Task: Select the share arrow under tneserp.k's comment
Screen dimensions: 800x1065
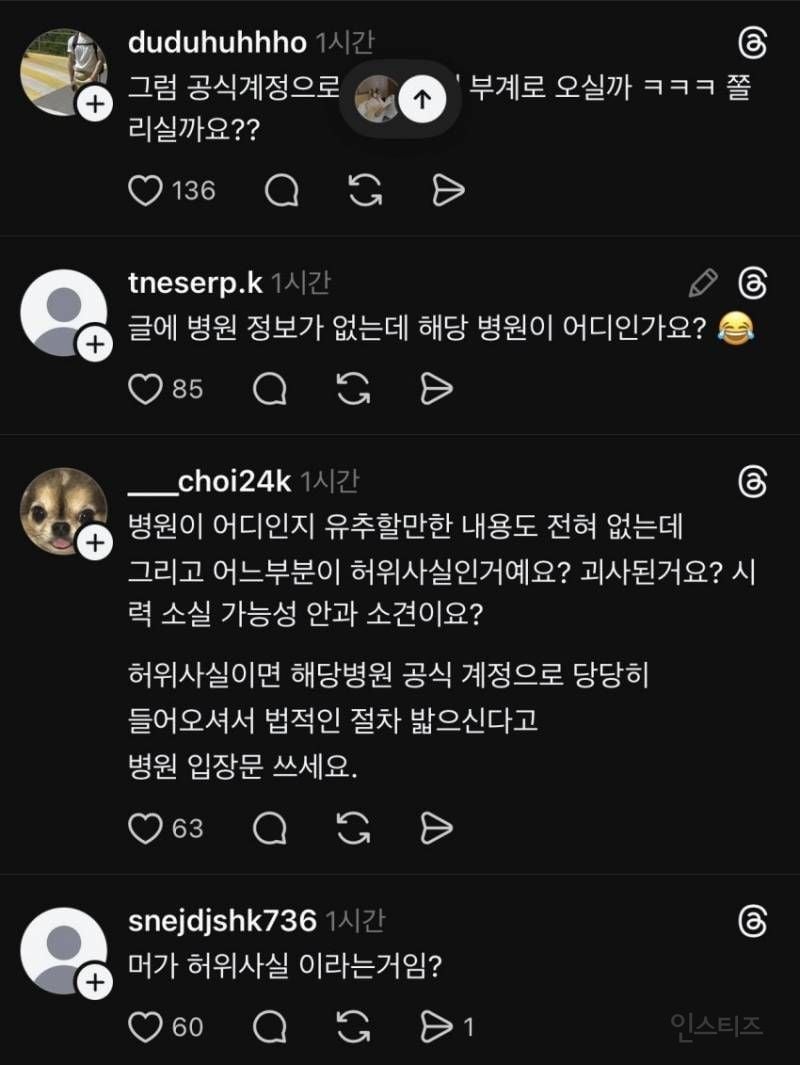Action: [x=437, y=389]
